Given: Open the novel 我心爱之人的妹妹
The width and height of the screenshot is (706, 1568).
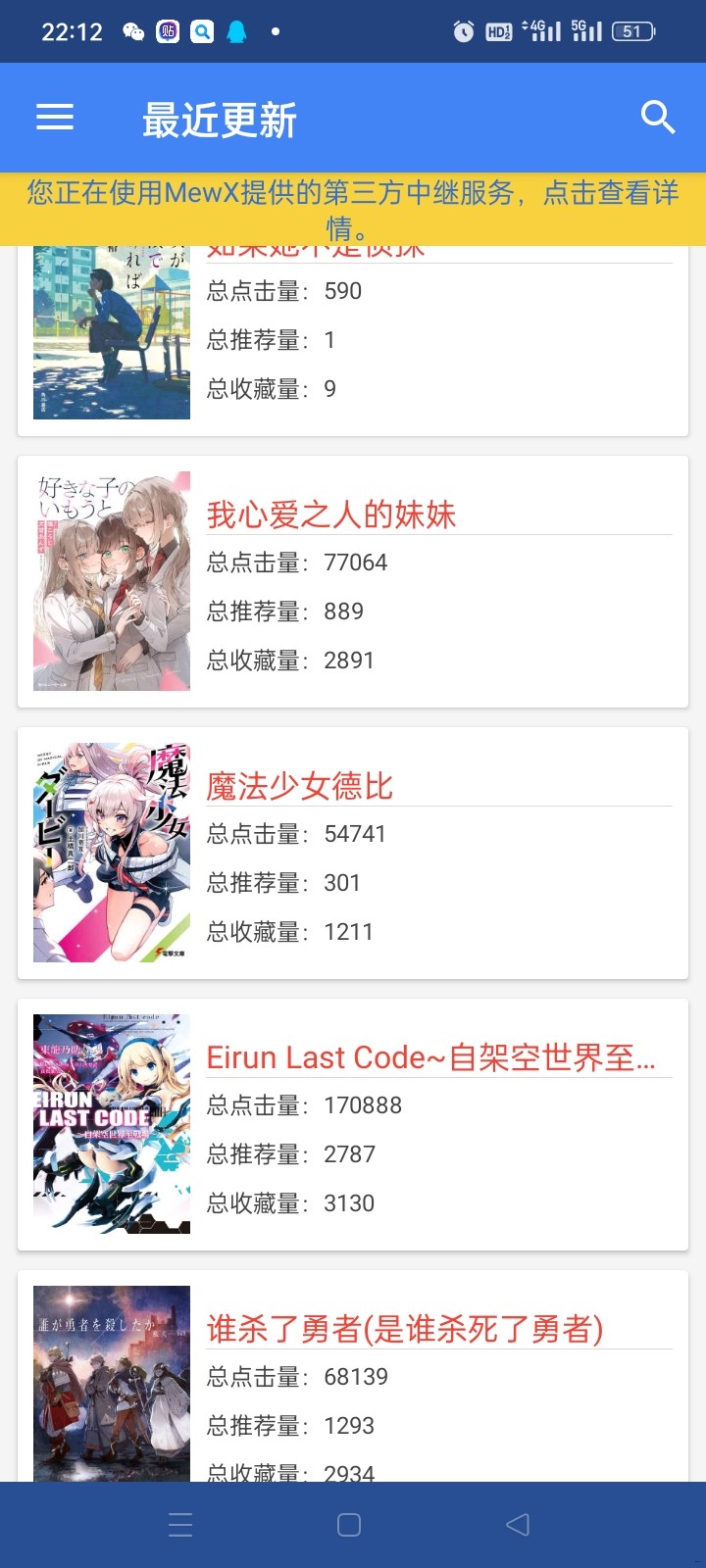Looking at the screenshot, I should 353,581.
